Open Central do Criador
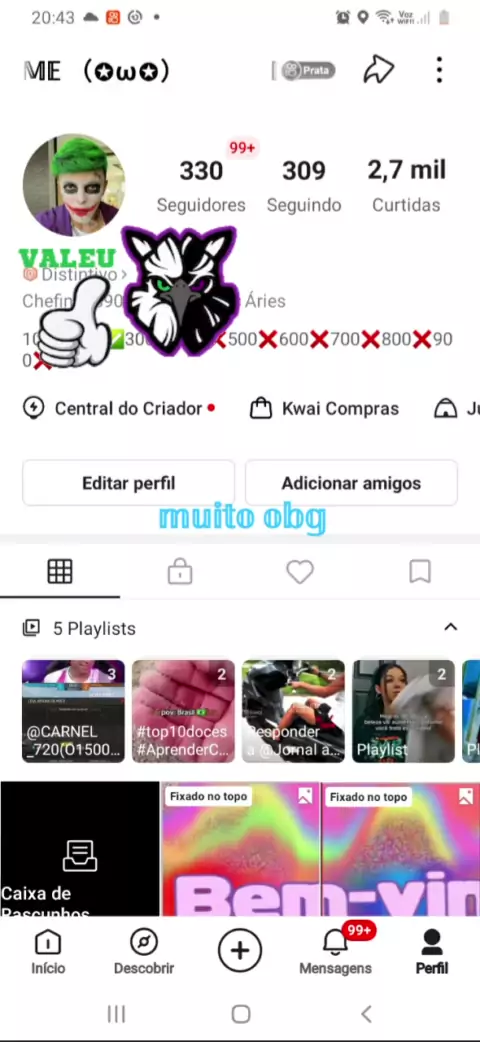 coord(119,408)
